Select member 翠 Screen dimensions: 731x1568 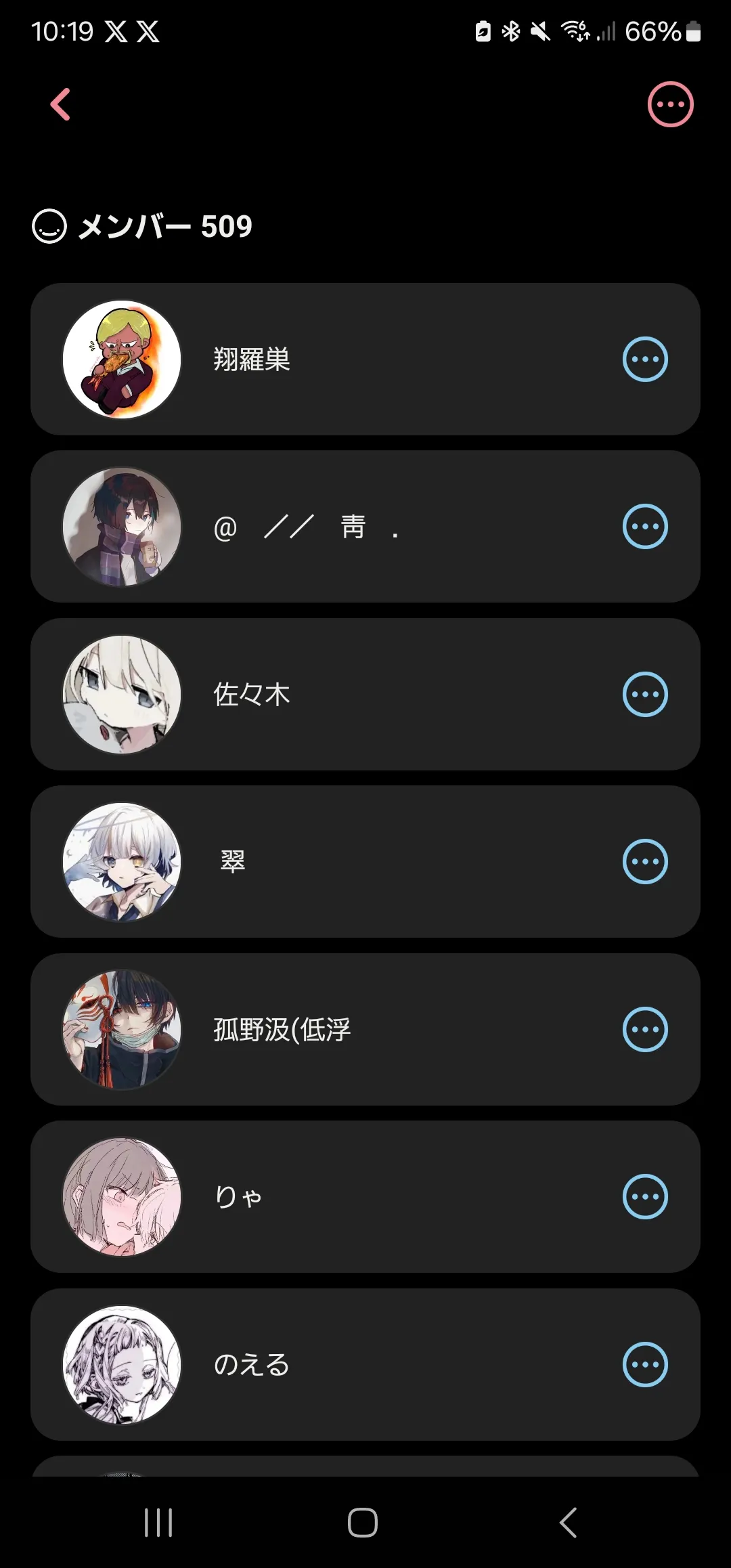coord(365,861)
